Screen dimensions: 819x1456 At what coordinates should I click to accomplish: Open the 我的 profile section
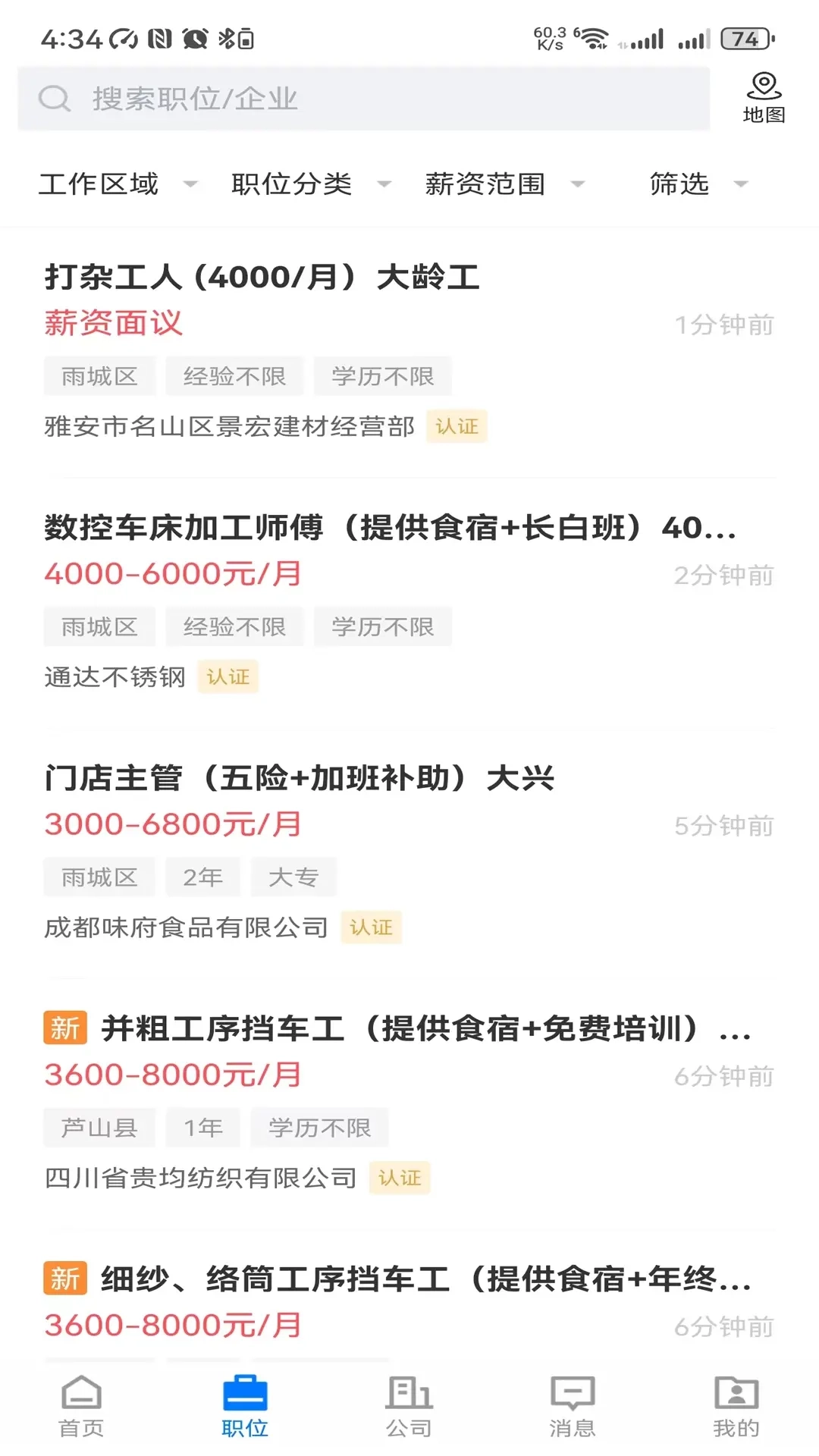click(x=735, y=1407)
